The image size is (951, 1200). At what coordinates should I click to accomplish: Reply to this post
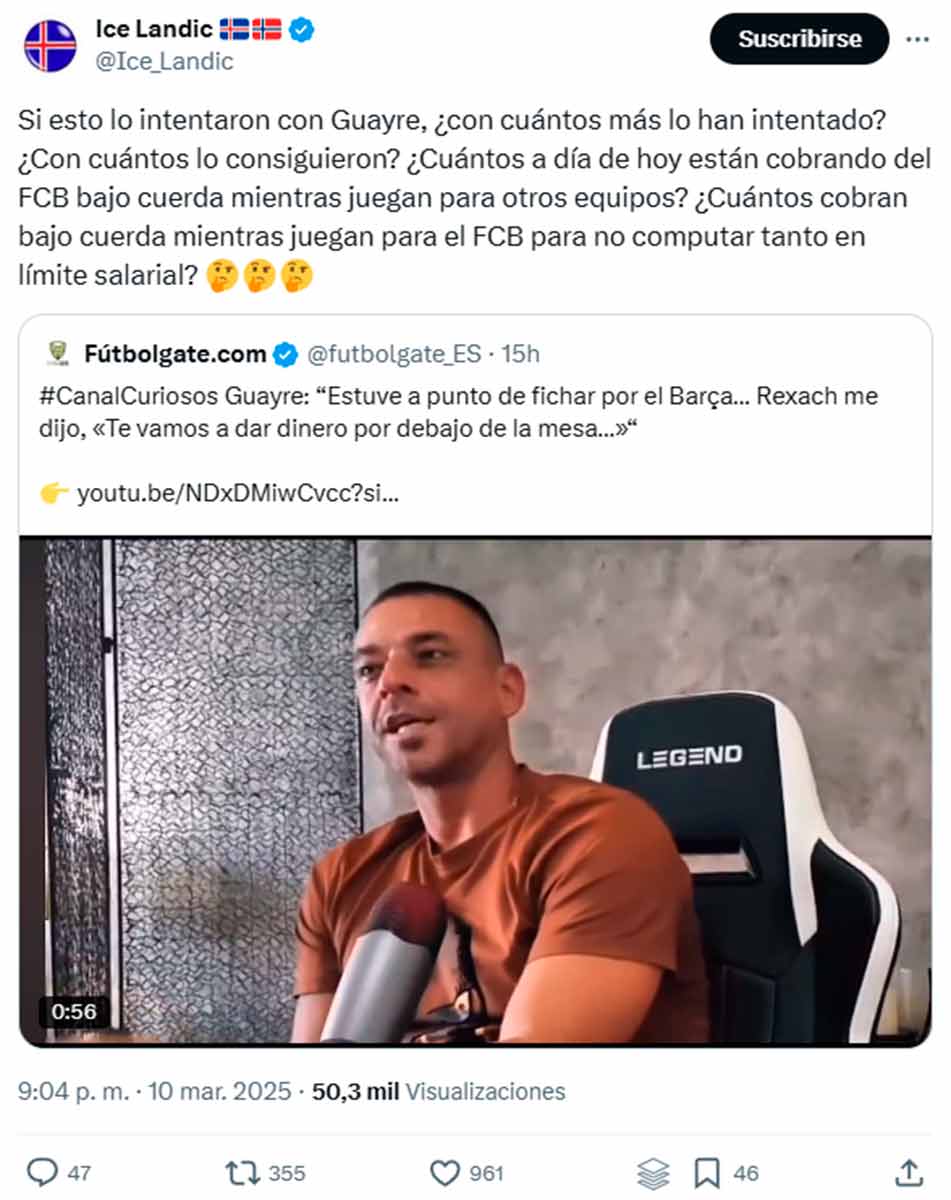[x=42, y=1172]
